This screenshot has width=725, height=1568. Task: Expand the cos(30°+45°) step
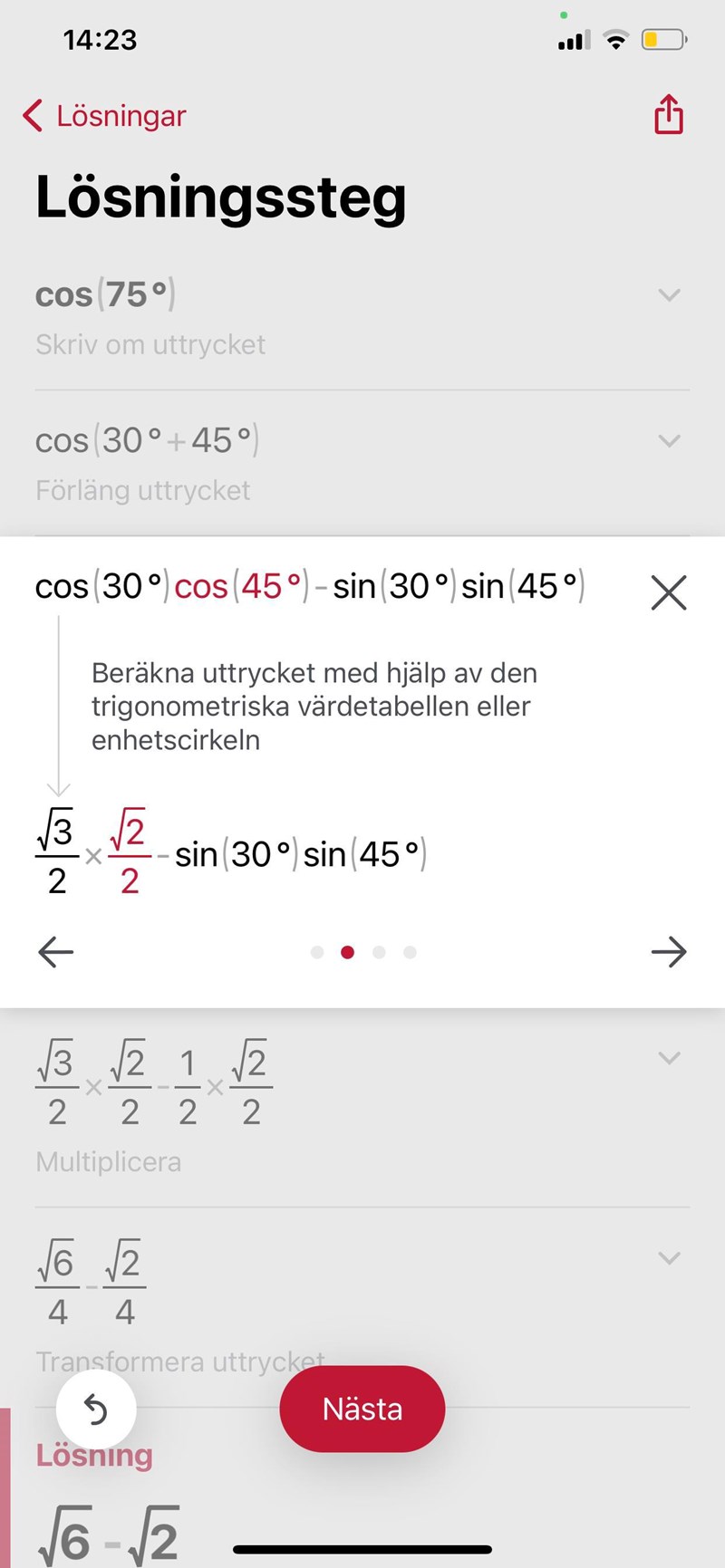pos(669,441)
